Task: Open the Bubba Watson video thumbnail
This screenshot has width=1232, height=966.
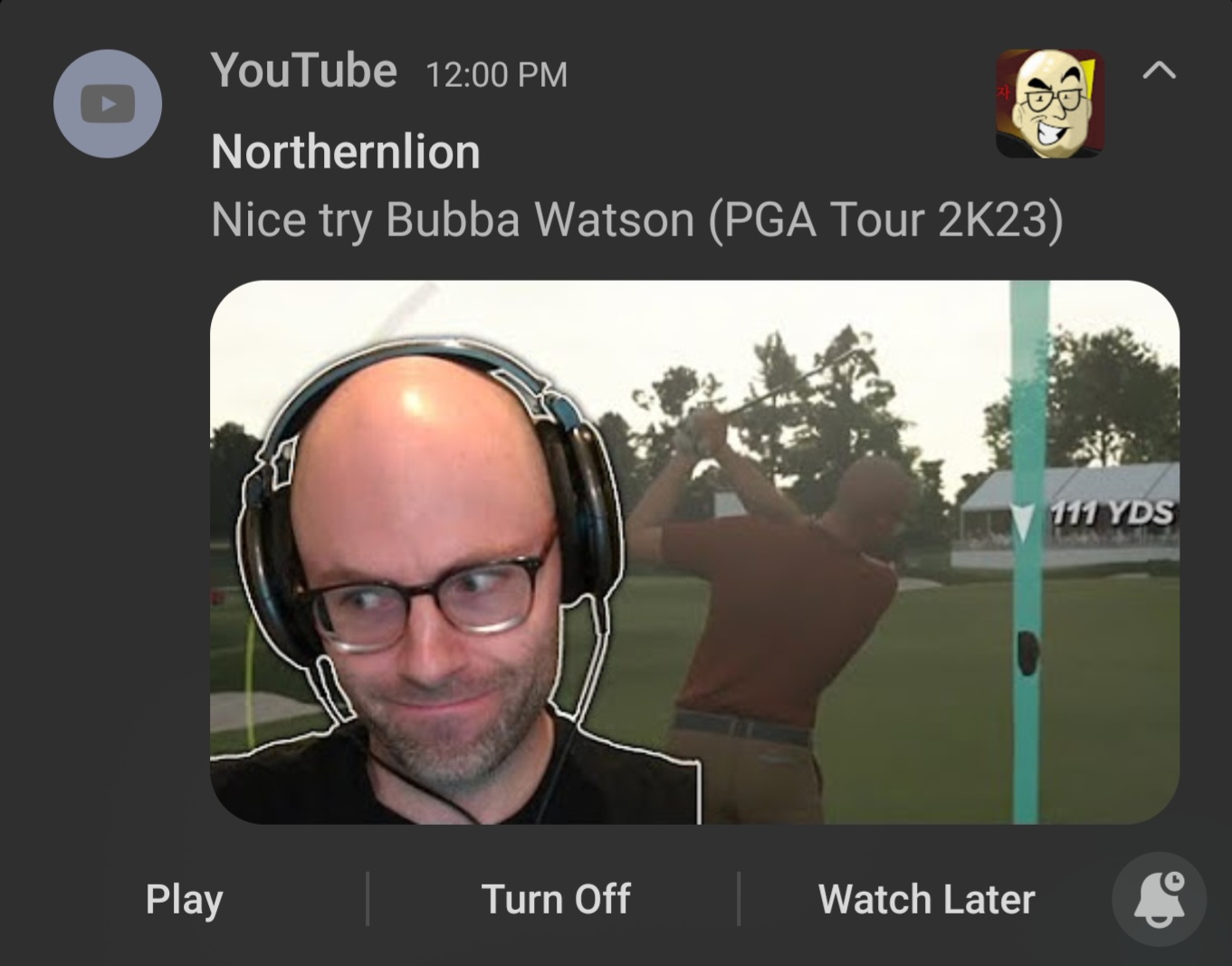Action: [x=694, y=551]
